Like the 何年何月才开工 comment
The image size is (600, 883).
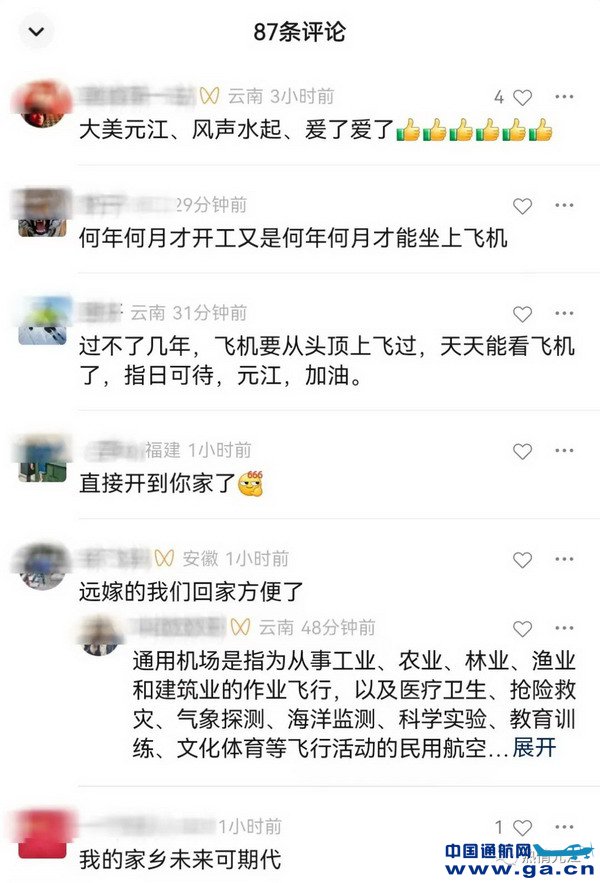(x=522, y=206)
